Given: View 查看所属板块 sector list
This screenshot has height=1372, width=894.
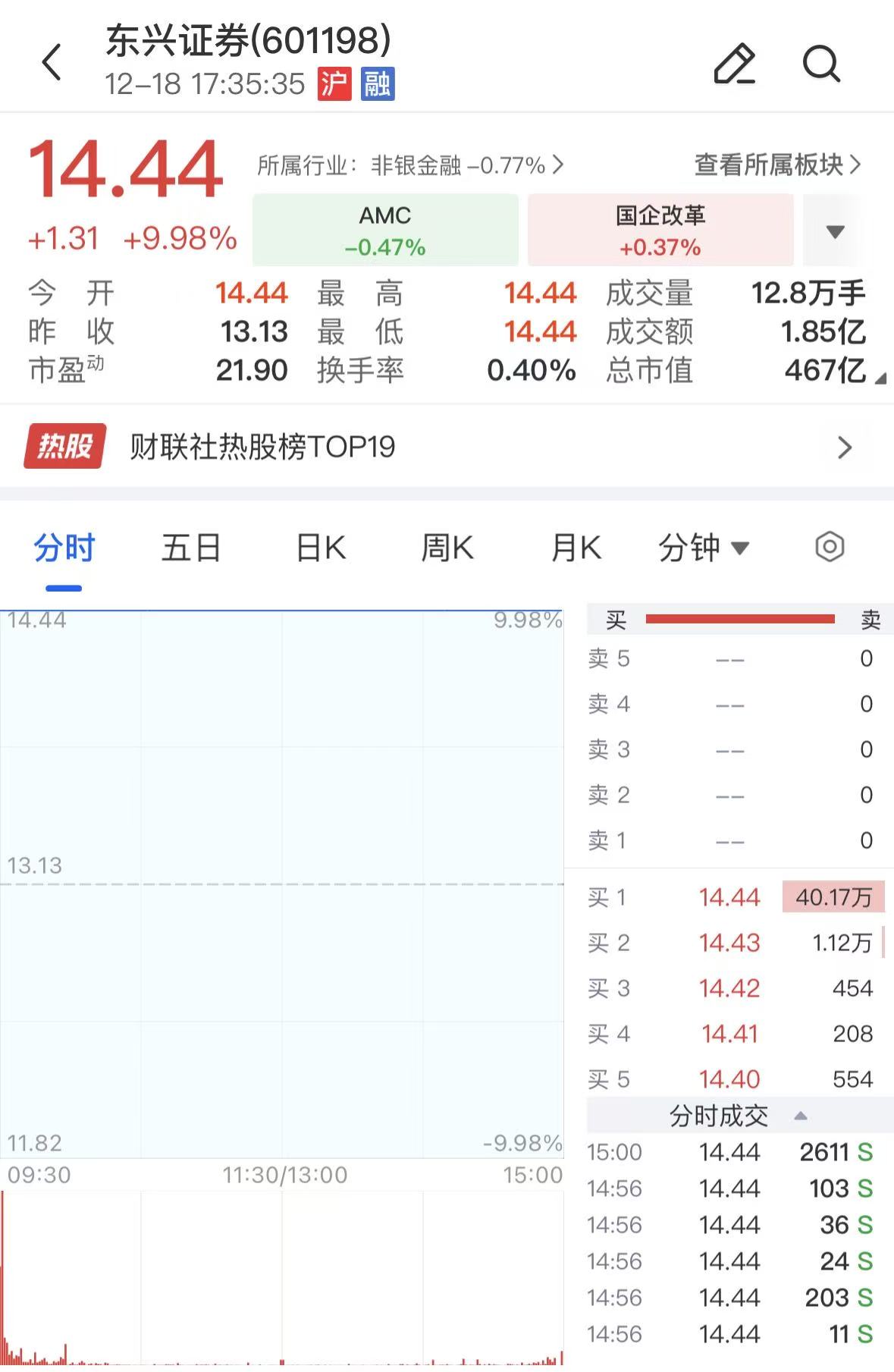Looking at the screenshot, I should (x=777, y=165).
